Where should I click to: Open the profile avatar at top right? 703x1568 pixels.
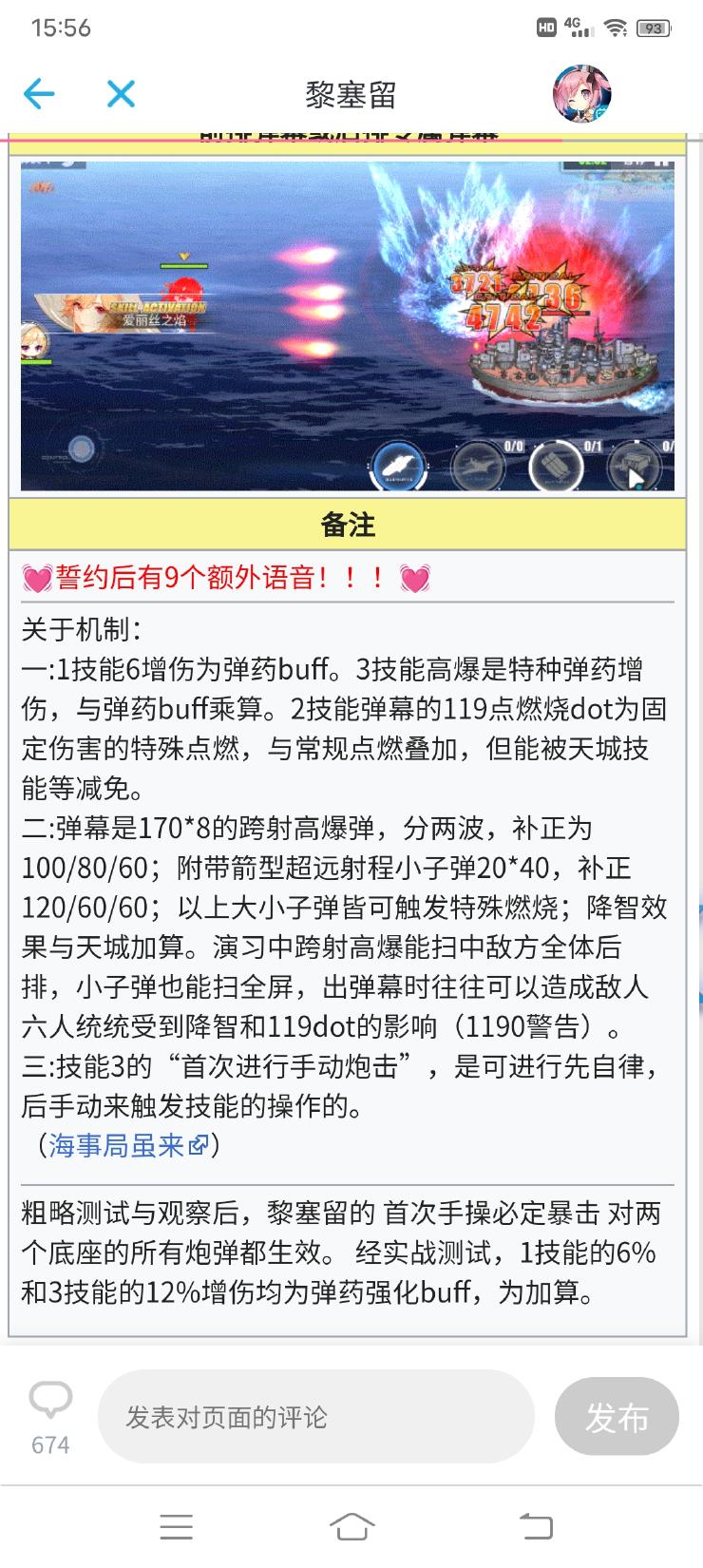point(581,94)
